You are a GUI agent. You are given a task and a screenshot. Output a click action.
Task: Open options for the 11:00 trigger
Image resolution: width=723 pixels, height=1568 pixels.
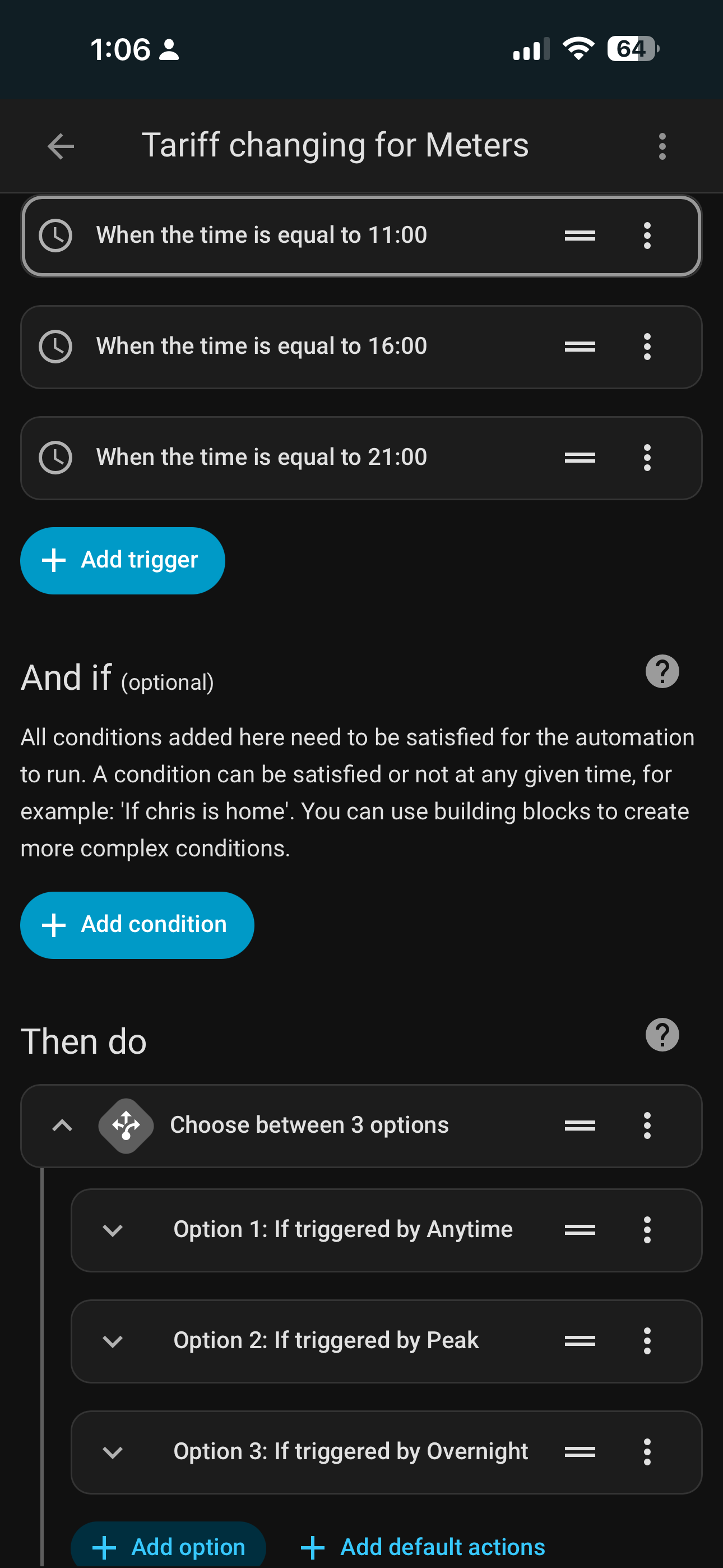(647, 236)
